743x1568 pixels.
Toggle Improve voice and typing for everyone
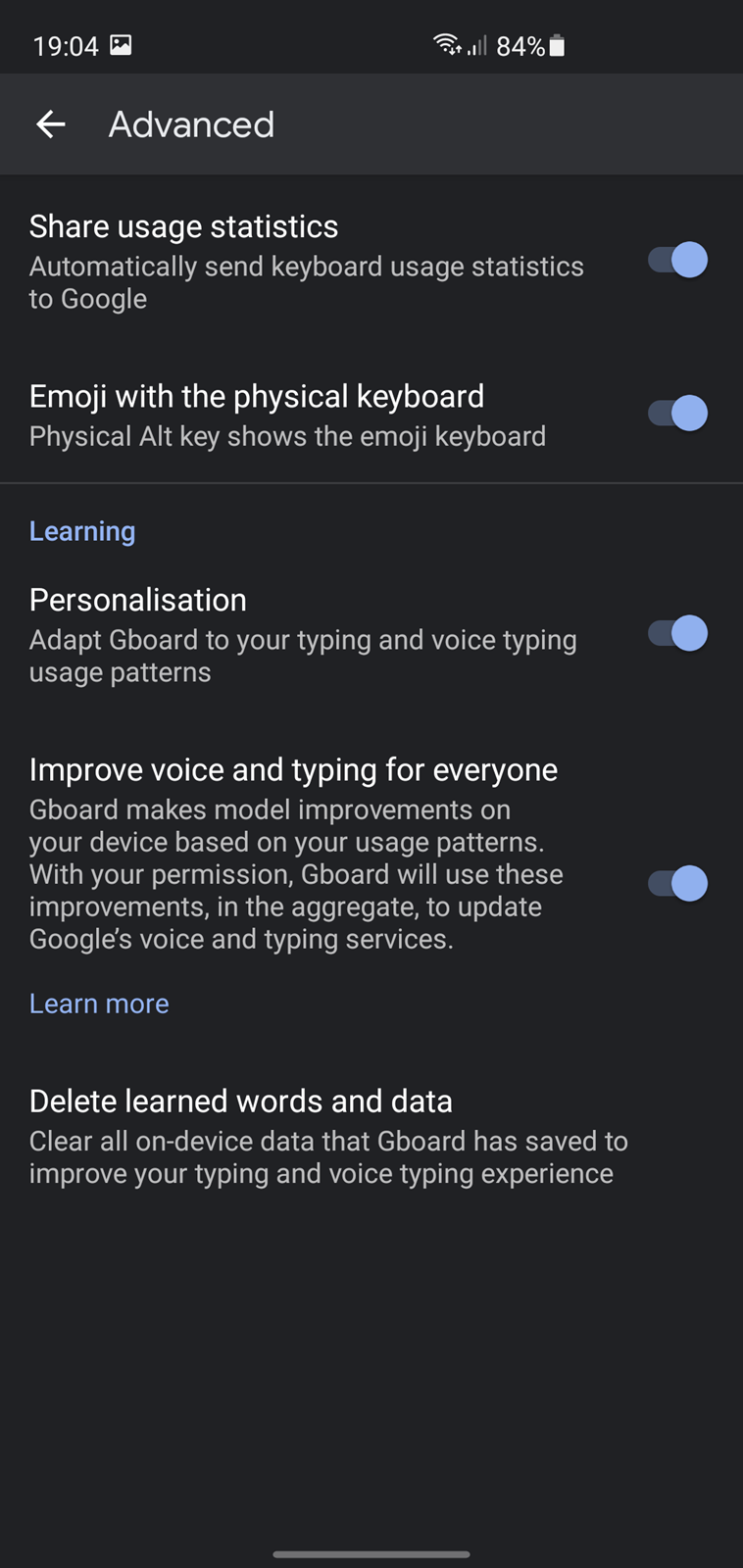click(x=677, y=883)
